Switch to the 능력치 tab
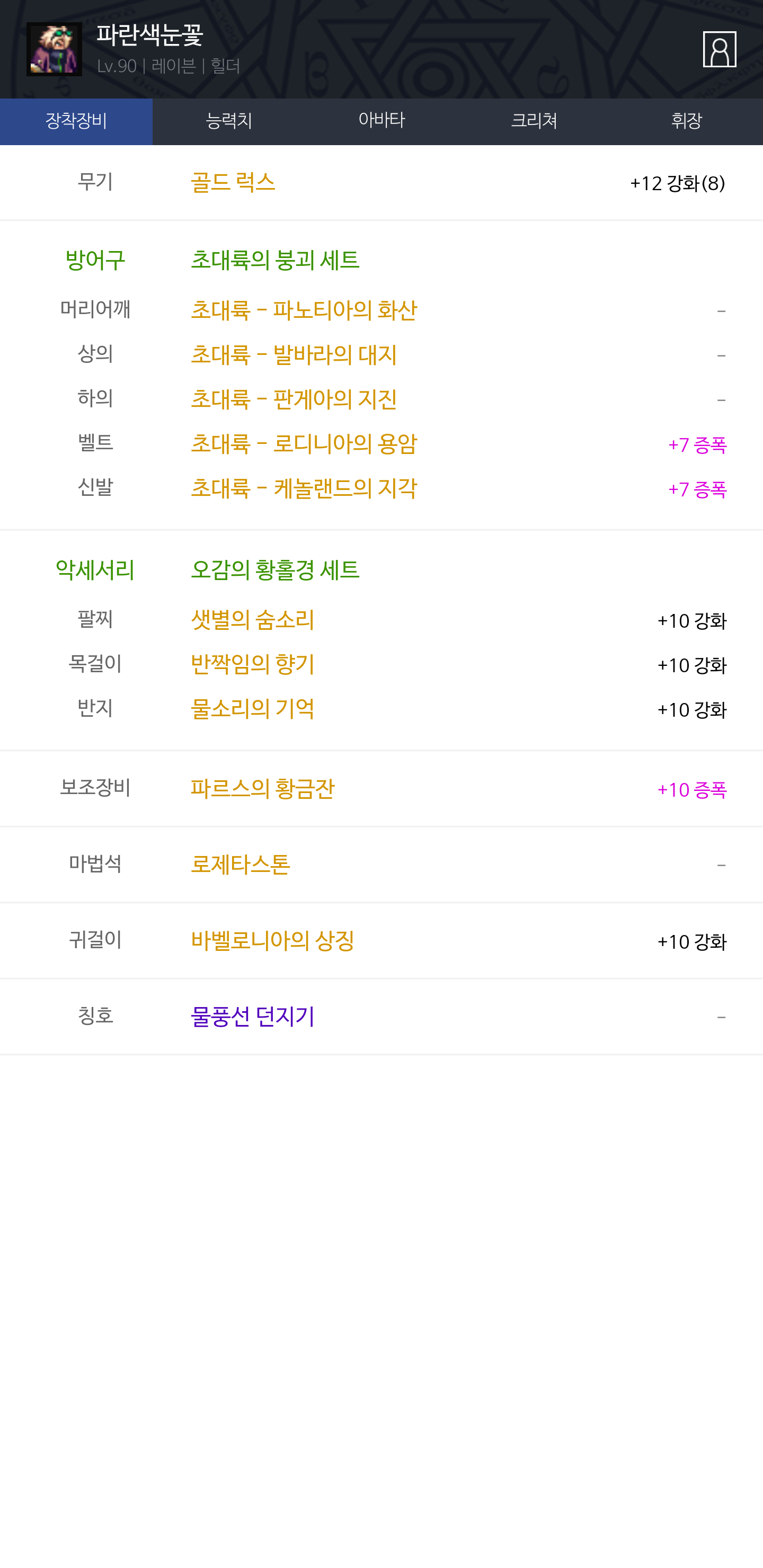 (229, 121)
